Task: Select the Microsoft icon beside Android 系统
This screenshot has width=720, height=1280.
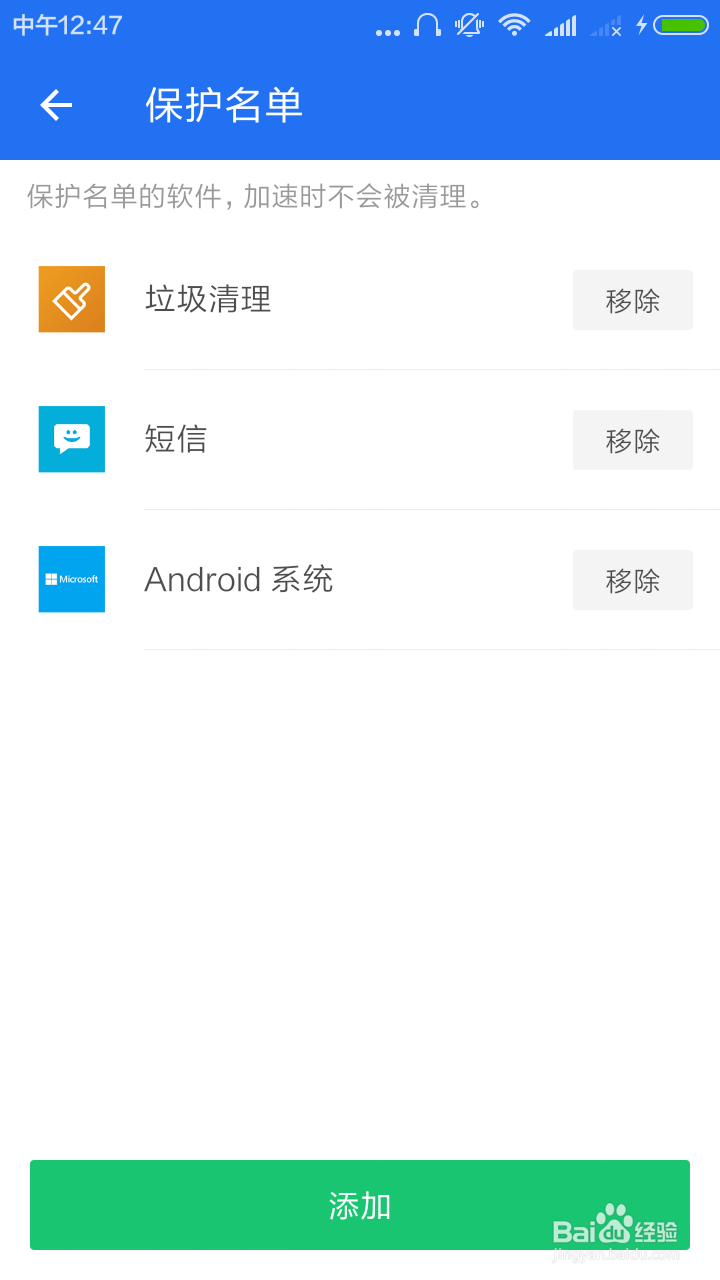Action: pyautogui.click(x=71, y=579)
